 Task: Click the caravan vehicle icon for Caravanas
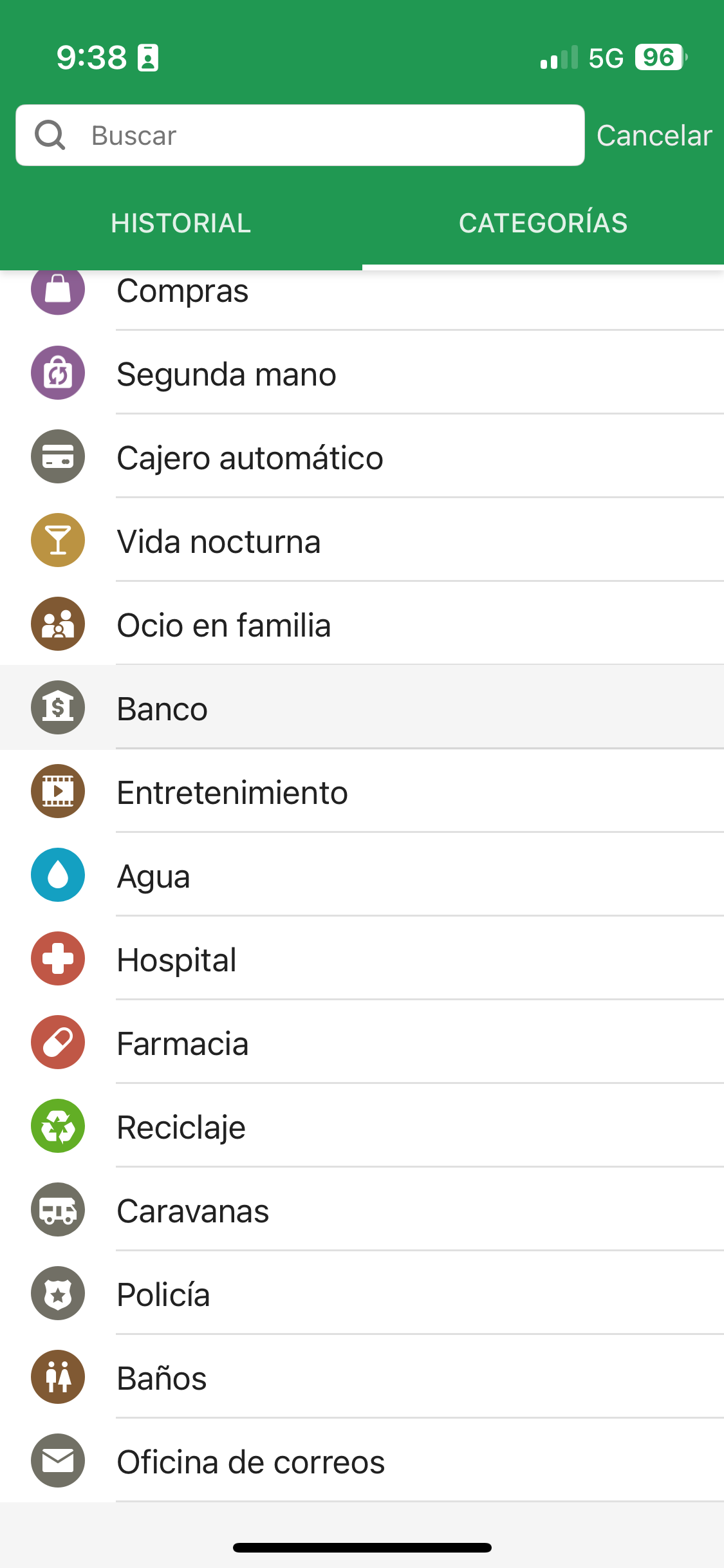pos(57,1209)
